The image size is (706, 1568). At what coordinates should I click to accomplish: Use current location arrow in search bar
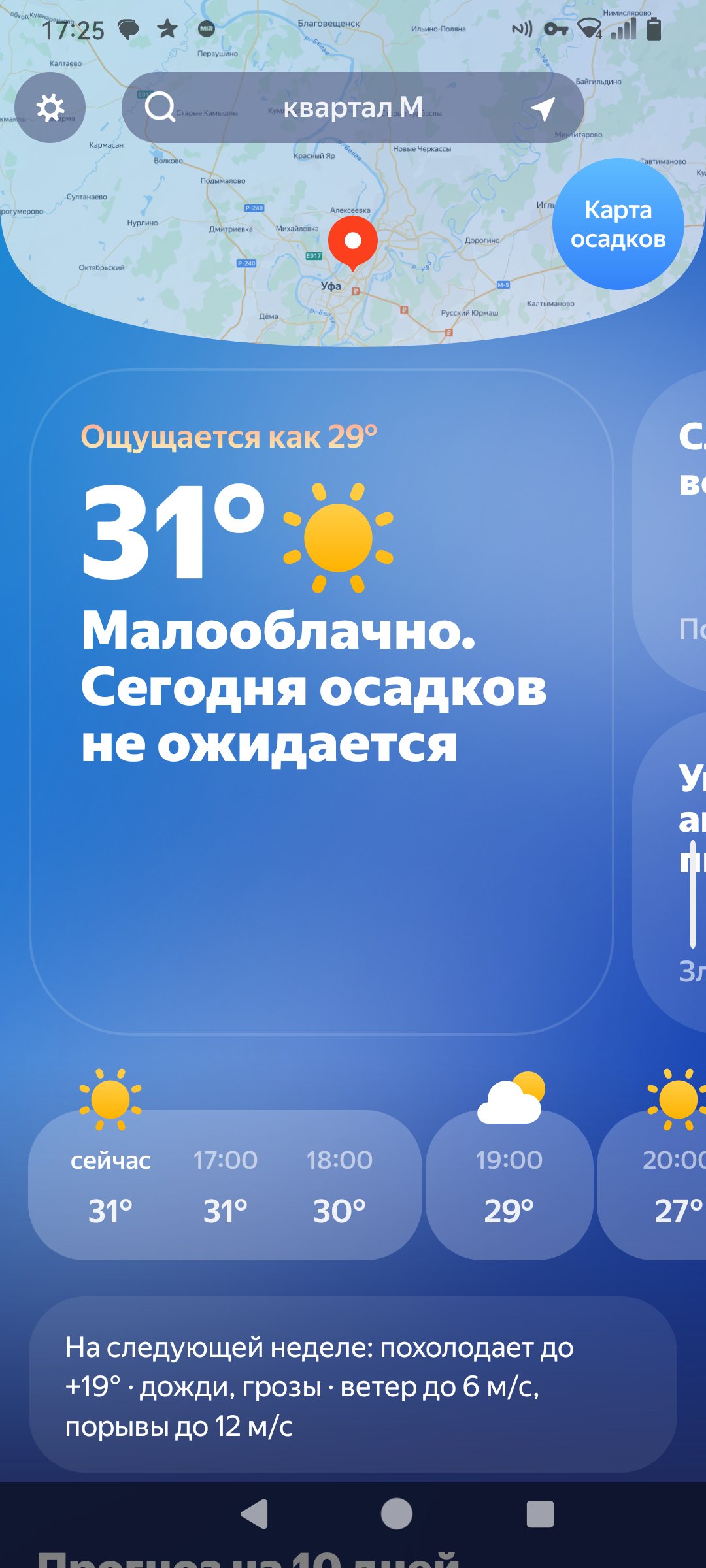coord(543,108)
